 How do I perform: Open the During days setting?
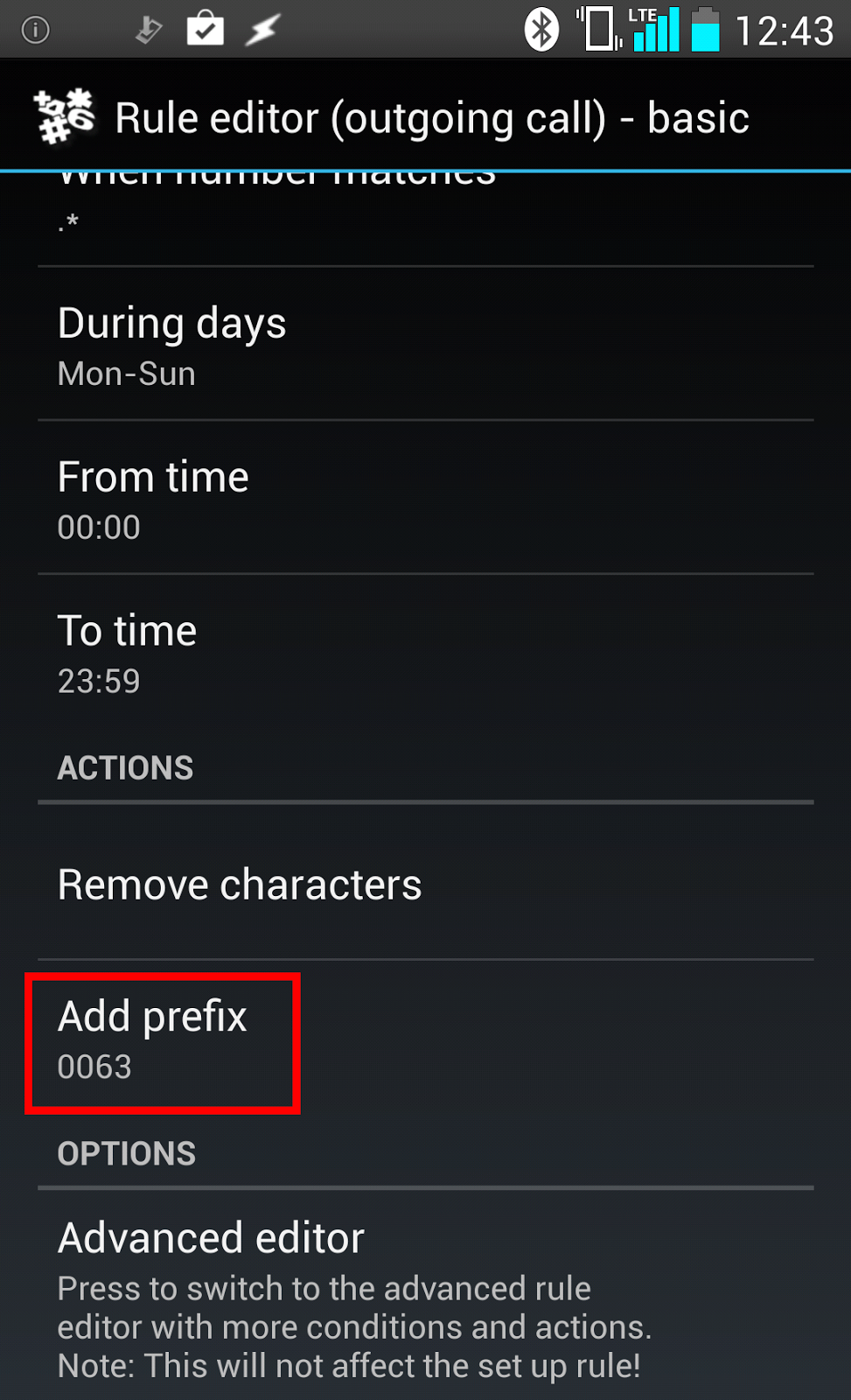(425, 346)
